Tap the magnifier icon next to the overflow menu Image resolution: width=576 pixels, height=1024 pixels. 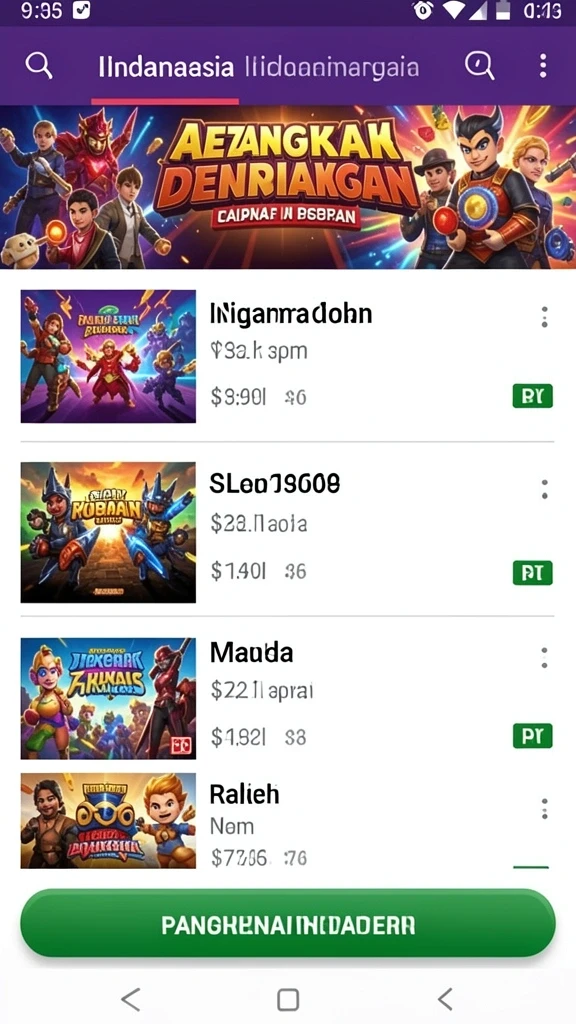click(479, 66)
